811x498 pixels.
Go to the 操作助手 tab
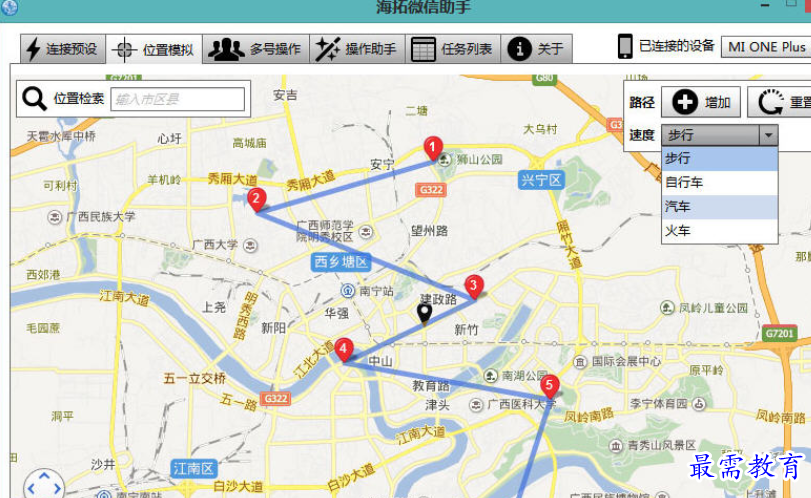pyautogui.click(x=356, y=49)
